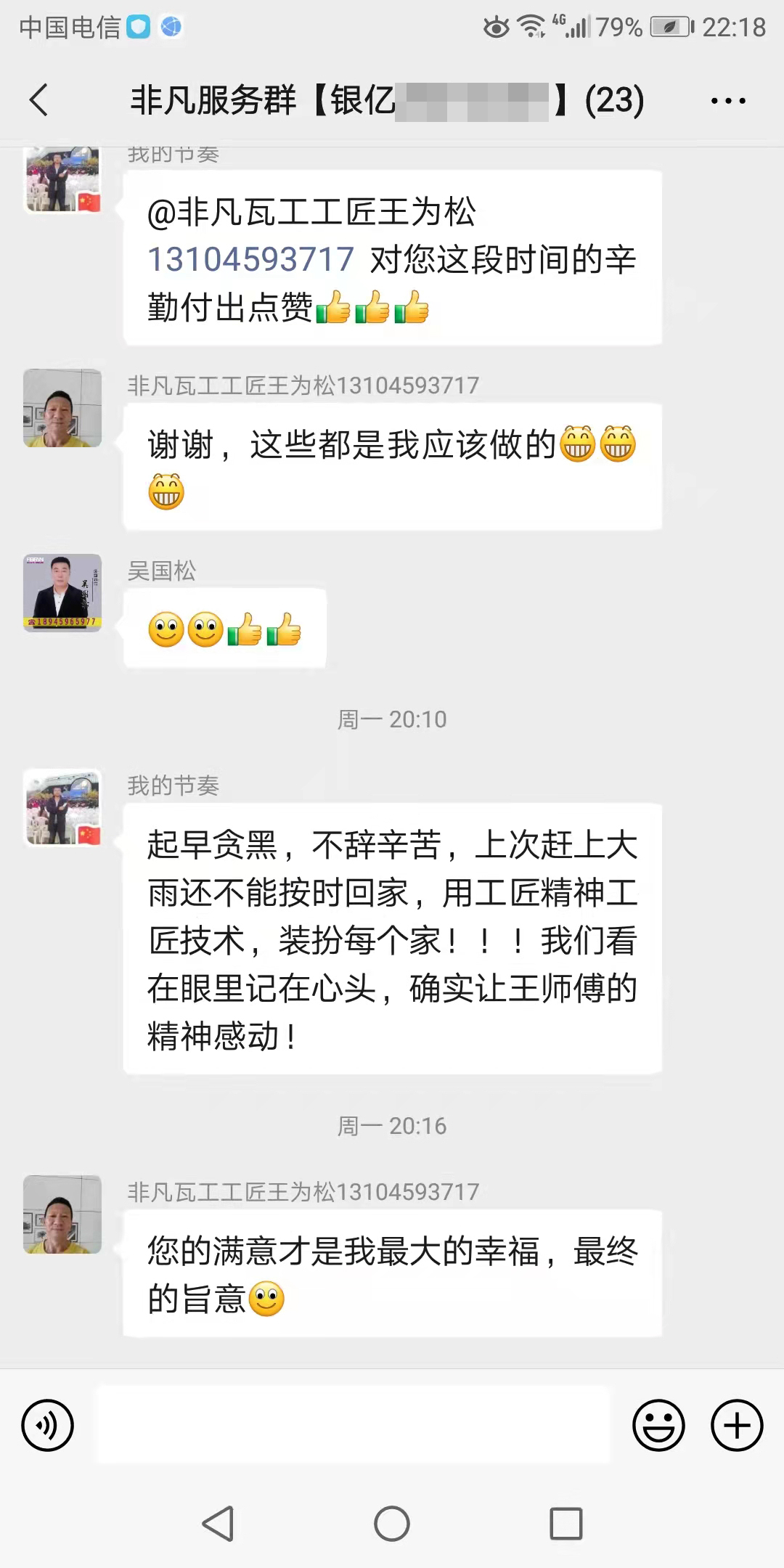This screenshot has width=784, height=1568.
Task: Open the group chat info menu
Action: (x=728, y=101)
